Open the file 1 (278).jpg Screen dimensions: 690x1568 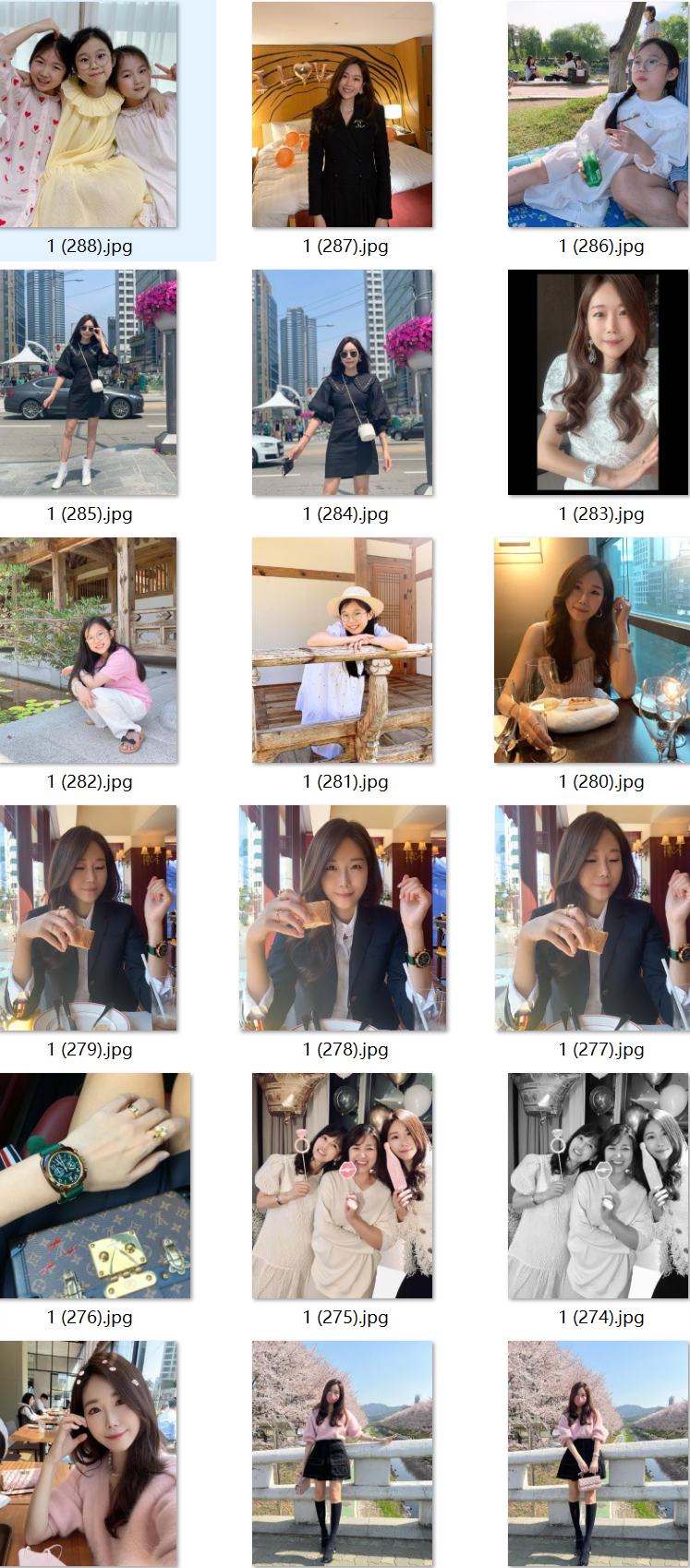click(x=343, y=918)
